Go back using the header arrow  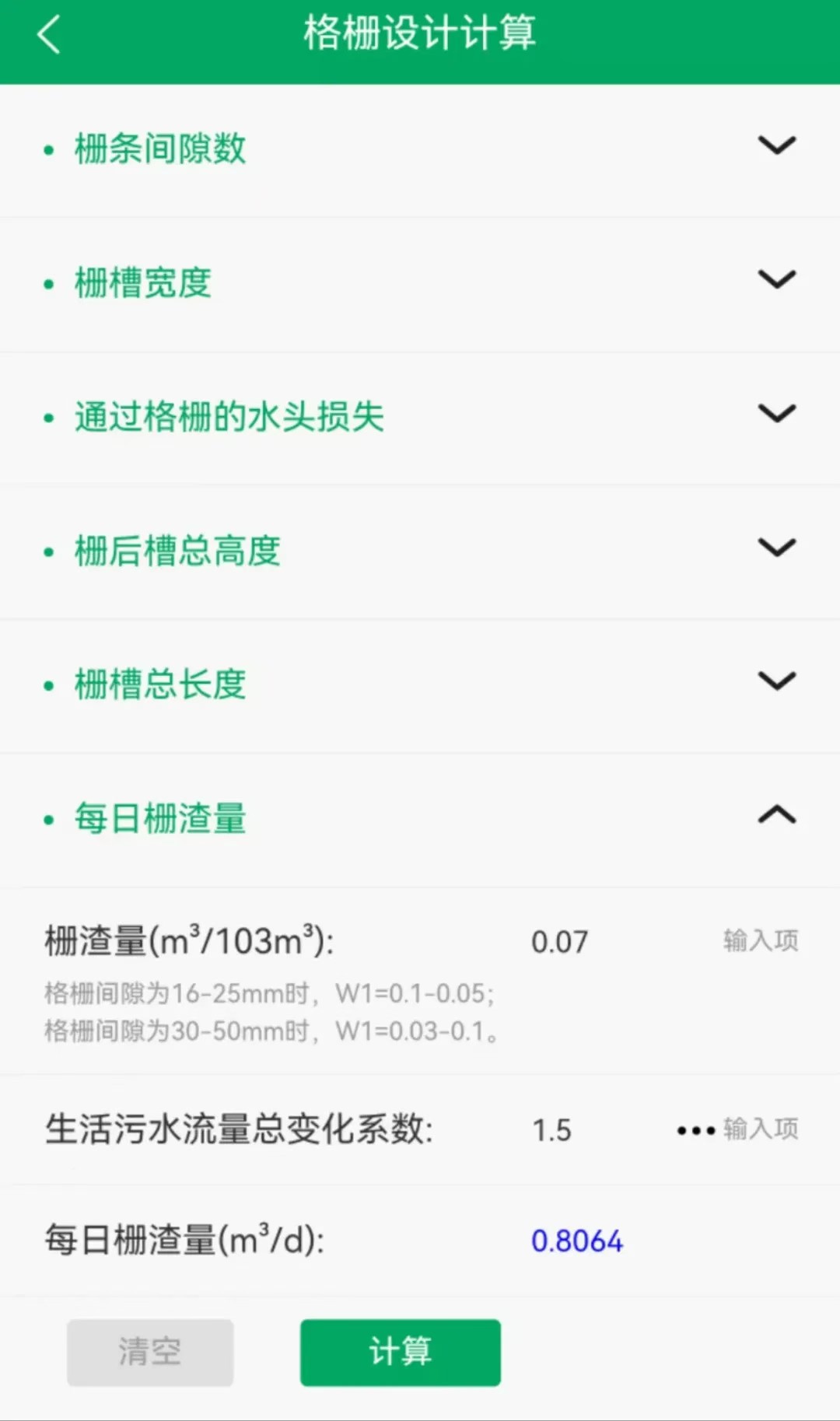tap(48, 36)
